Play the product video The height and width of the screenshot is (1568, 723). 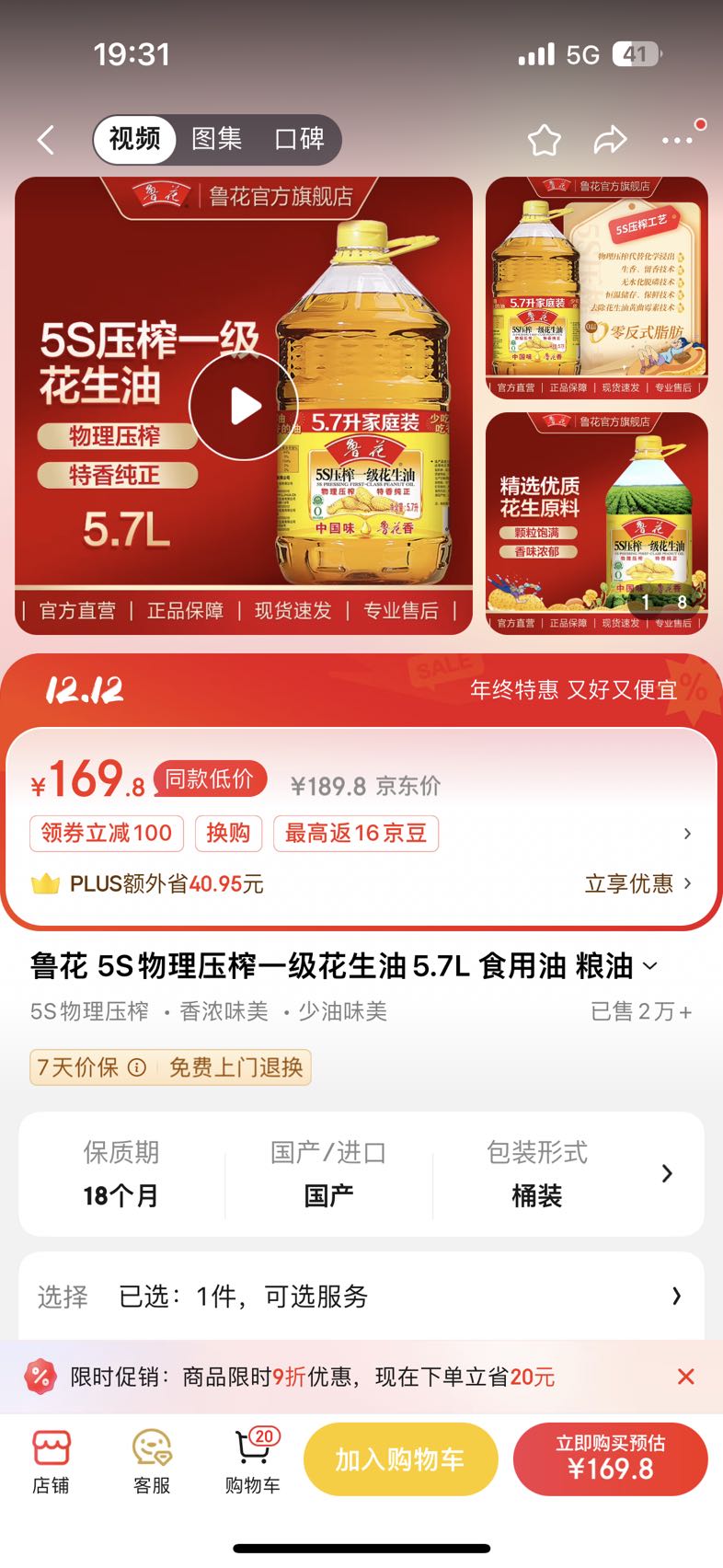pos(242,404)
